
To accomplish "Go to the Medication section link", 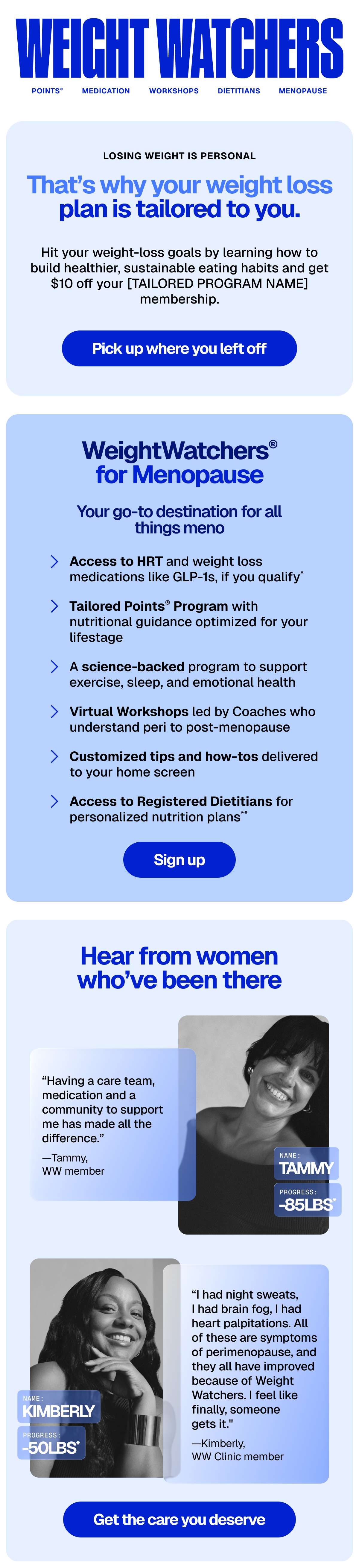I will point(106,91).
